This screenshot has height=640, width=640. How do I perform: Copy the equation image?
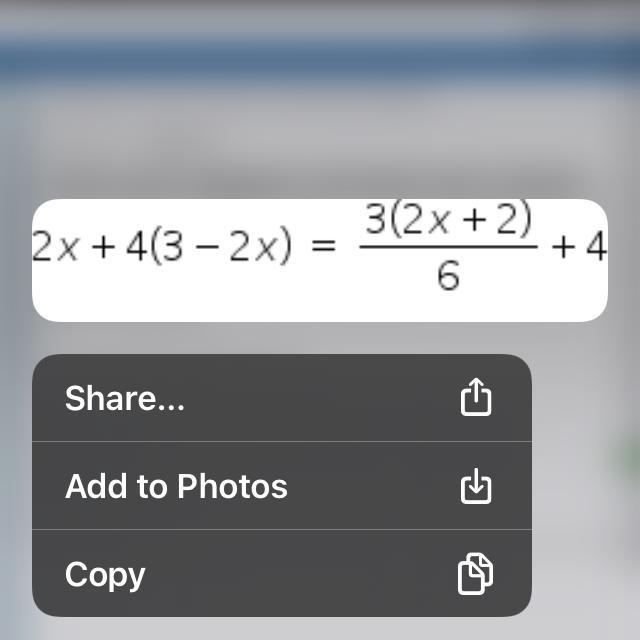point(280,574)
